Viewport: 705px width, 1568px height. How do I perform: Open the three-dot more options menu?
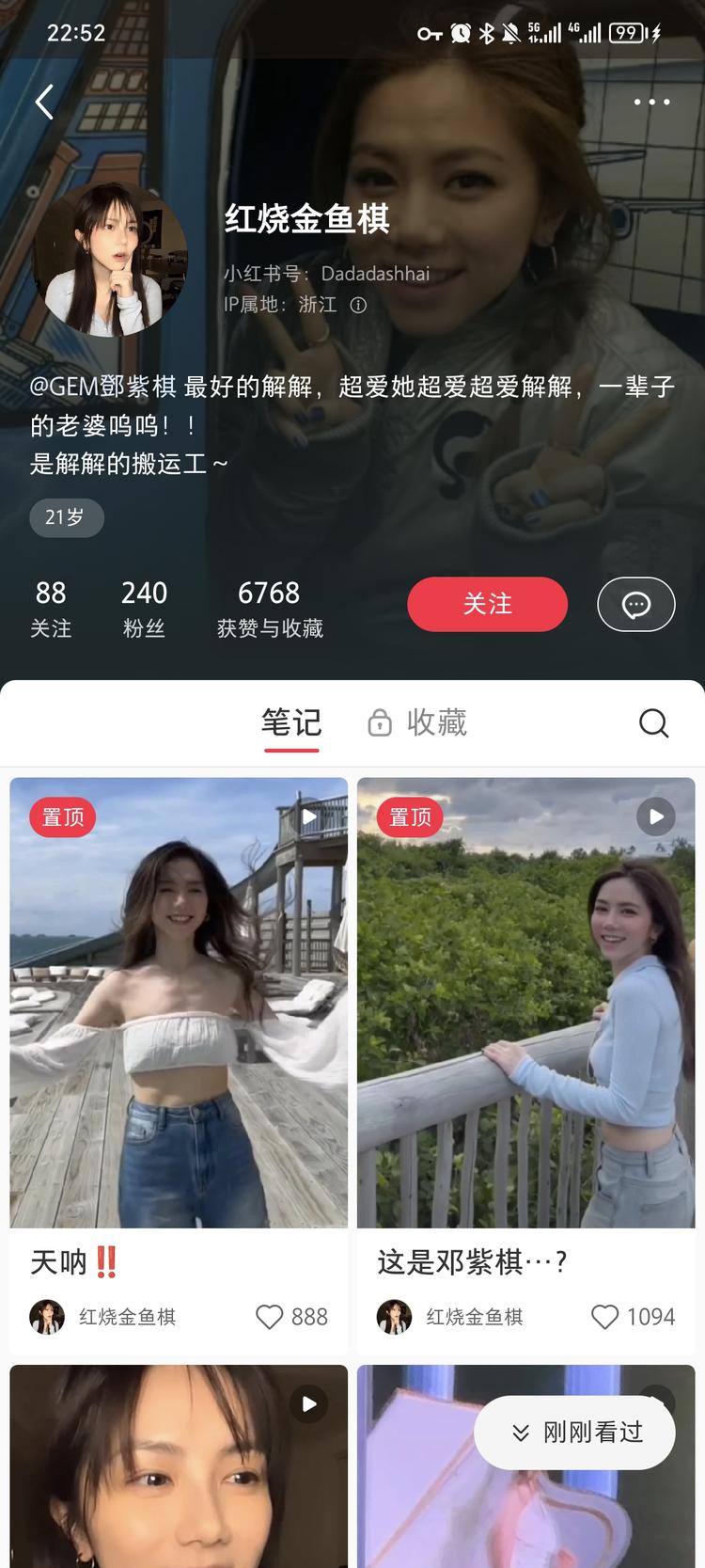[652, 102]
